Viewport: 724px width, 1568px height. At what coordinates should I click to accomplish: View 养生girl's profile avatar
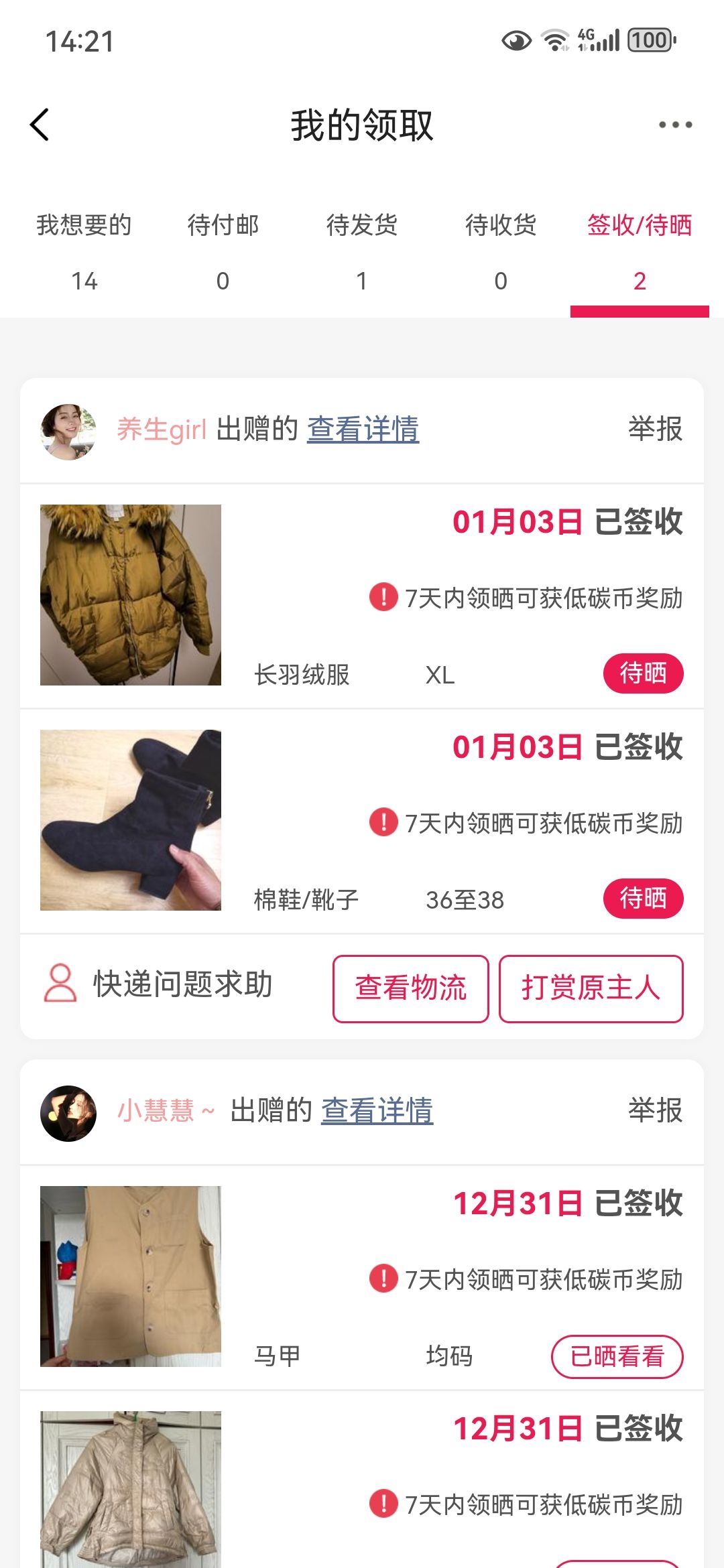[68, 432]
